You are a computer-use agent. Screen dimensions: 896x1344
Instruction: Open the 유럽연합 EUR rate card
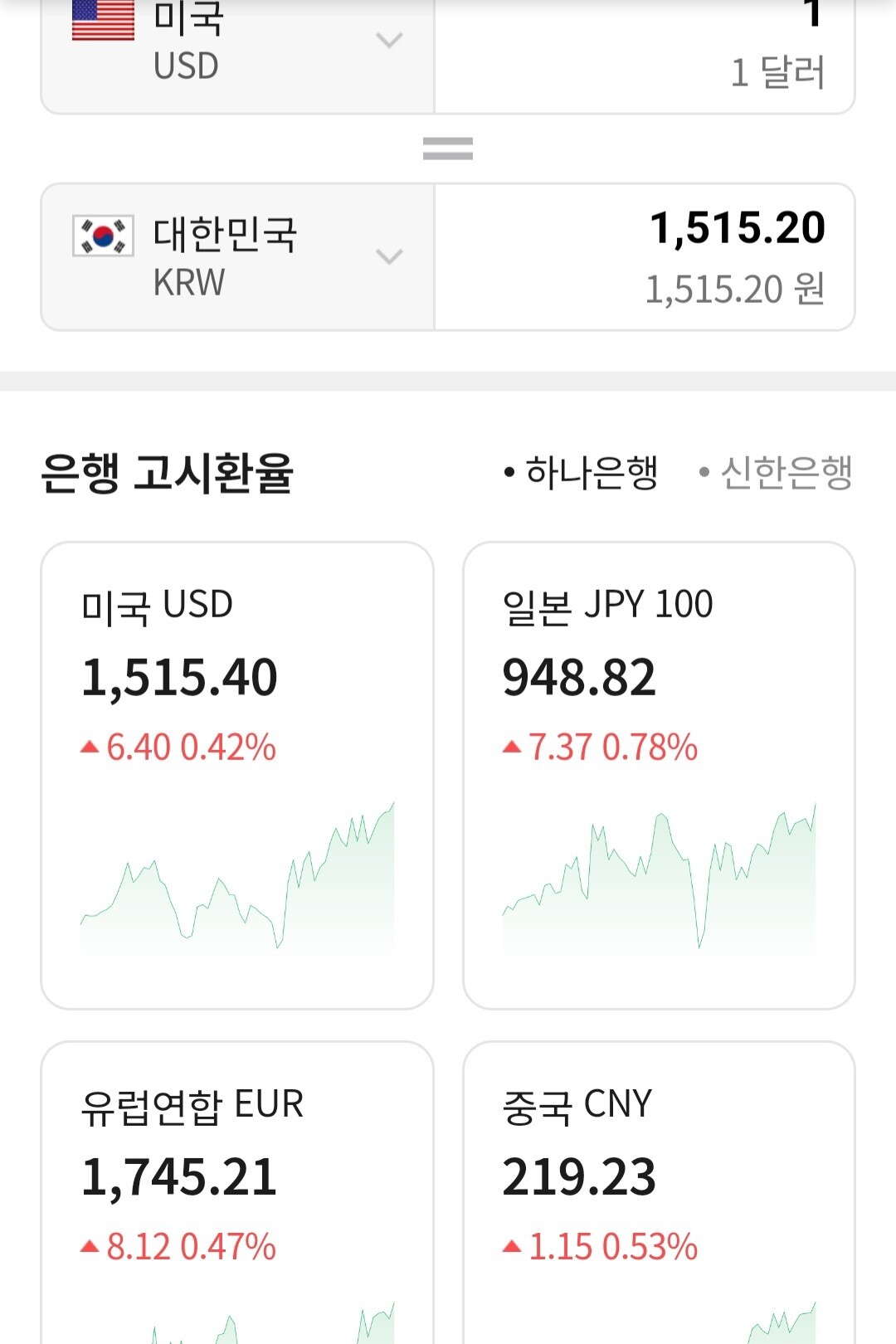237,1195
